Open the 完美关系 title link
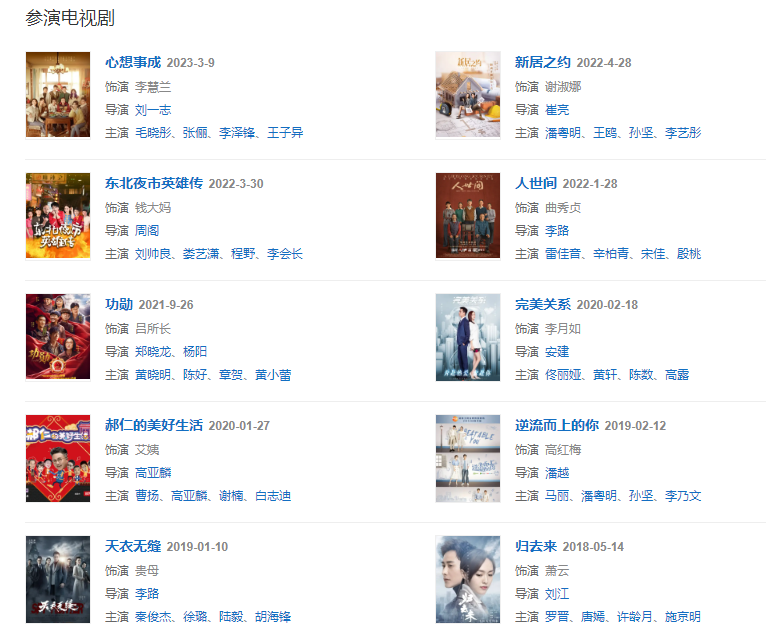766x635 pixels. (x=542, y=304)
